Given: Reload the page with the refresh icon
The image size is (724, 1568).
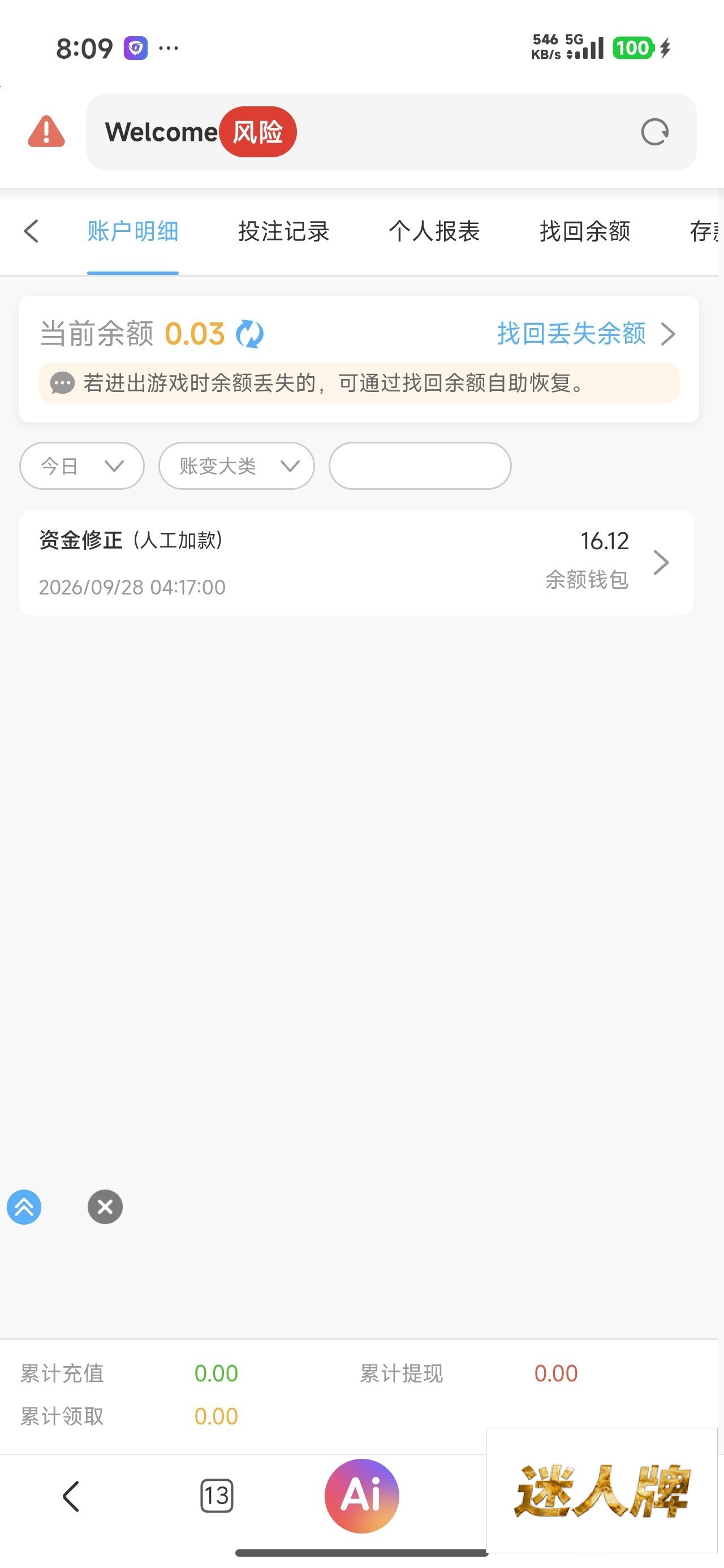Looking at the screenshot, I should [654, 132].
